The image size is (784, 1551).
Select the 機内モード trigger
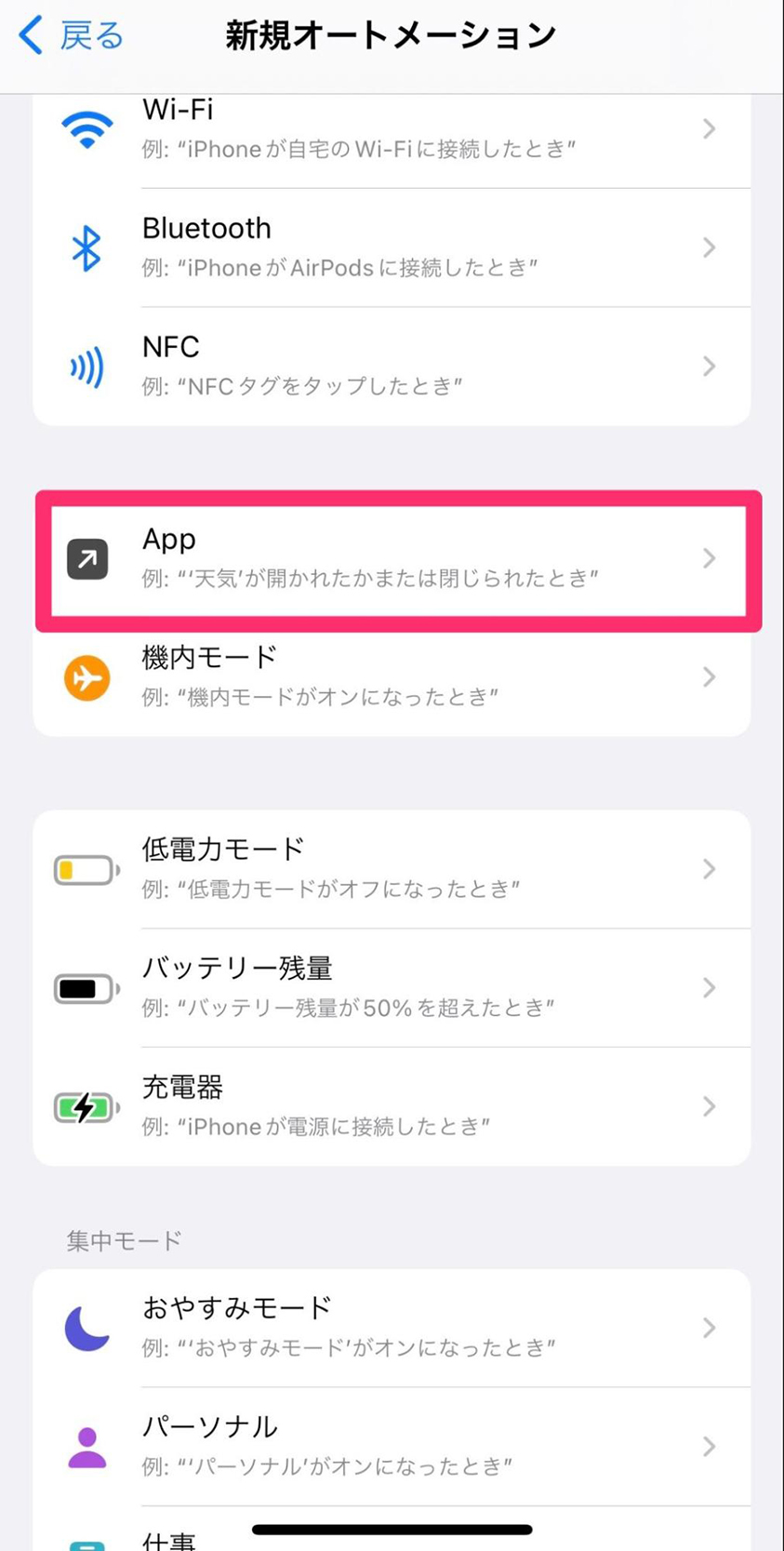392,677
